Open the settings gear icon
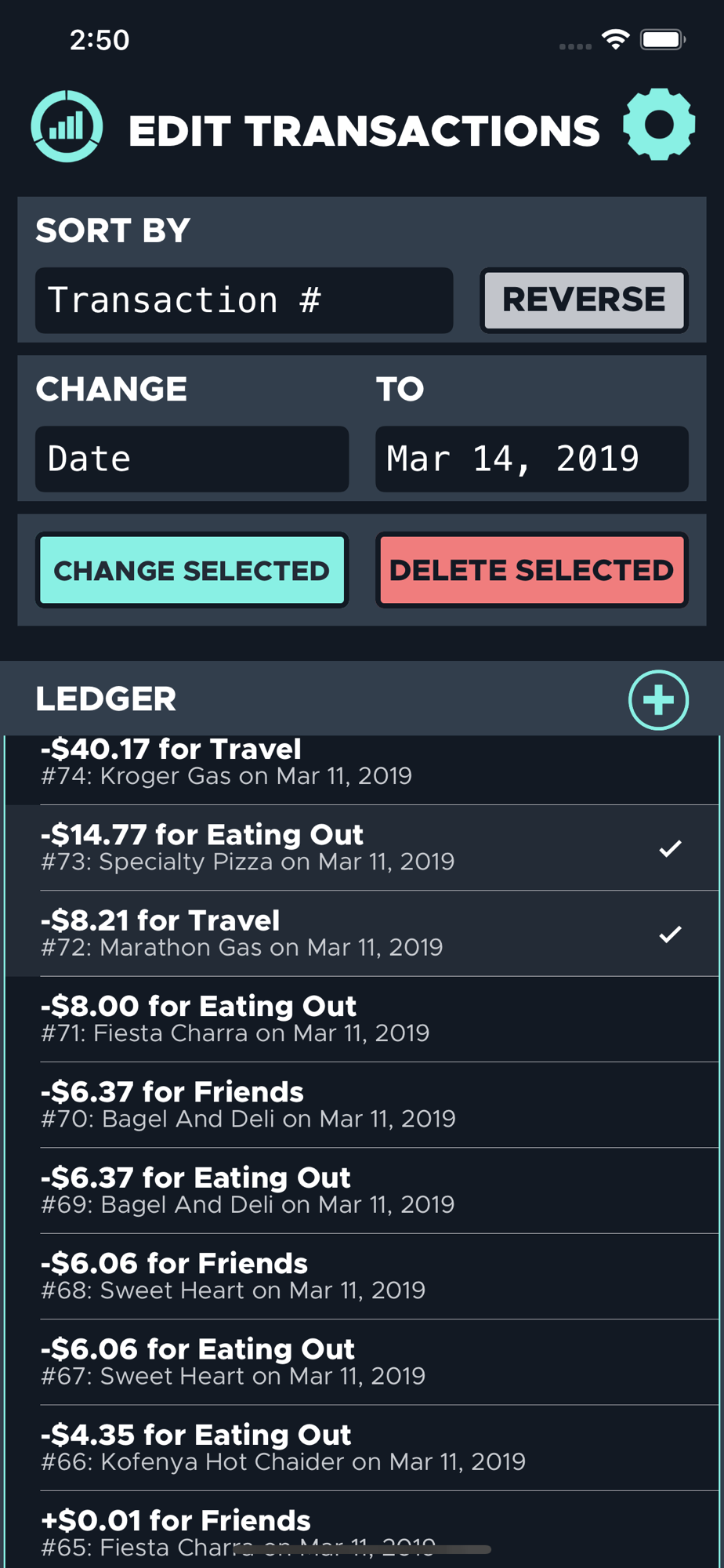 click(x=659, y=125)
